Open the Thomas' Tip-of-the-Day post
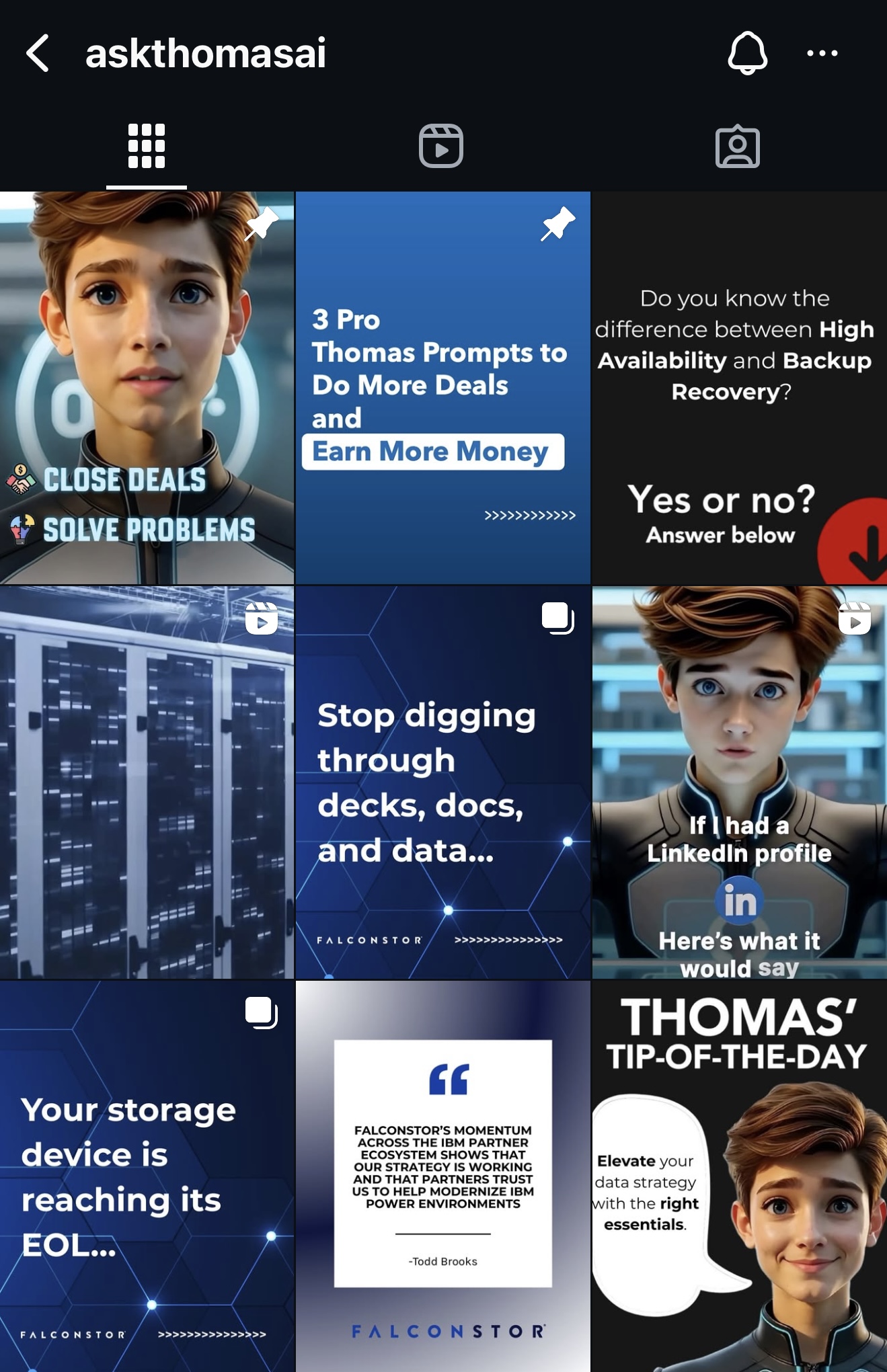This screenshot has height=1372, width=887. [x=739, y=1176]
